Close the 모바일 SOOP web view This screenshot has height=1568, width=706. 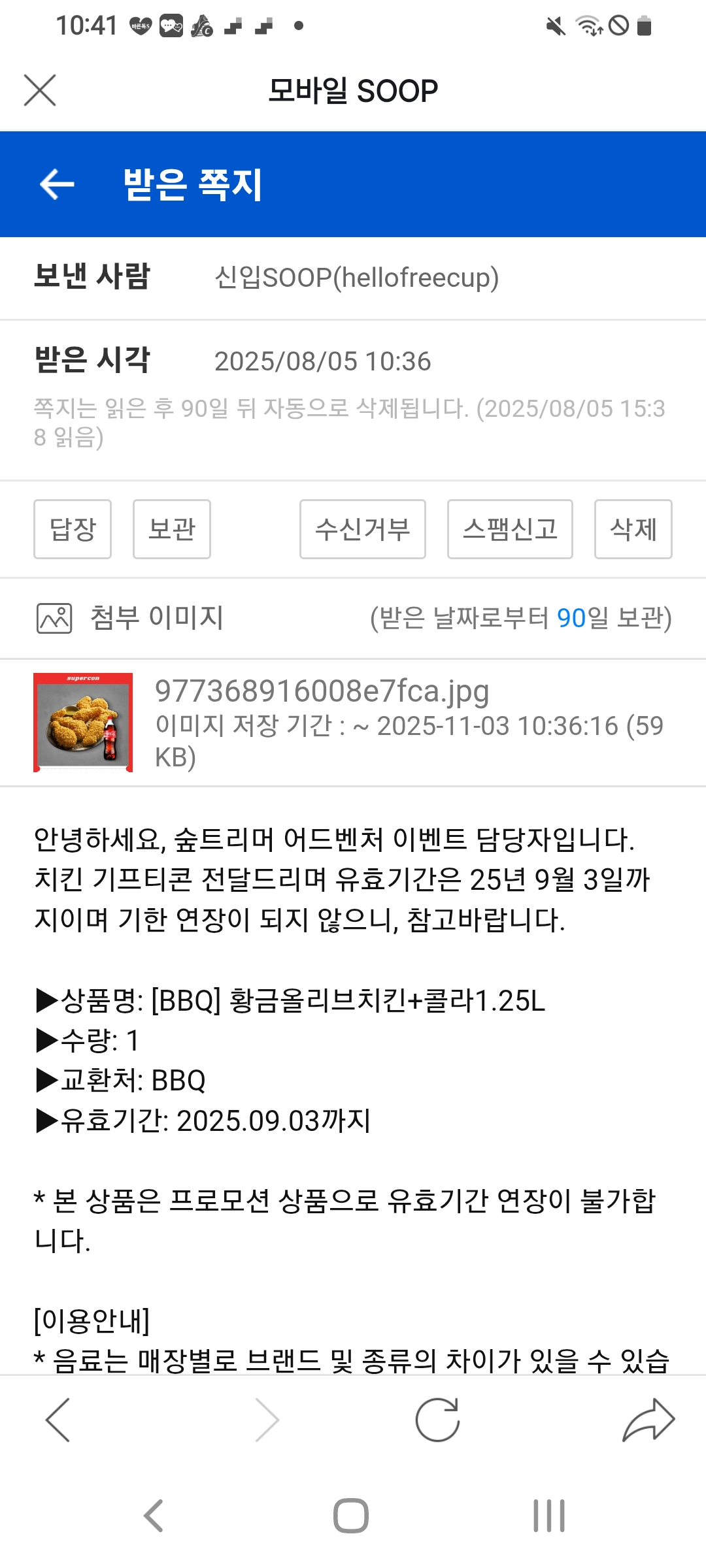coord(40,90)
